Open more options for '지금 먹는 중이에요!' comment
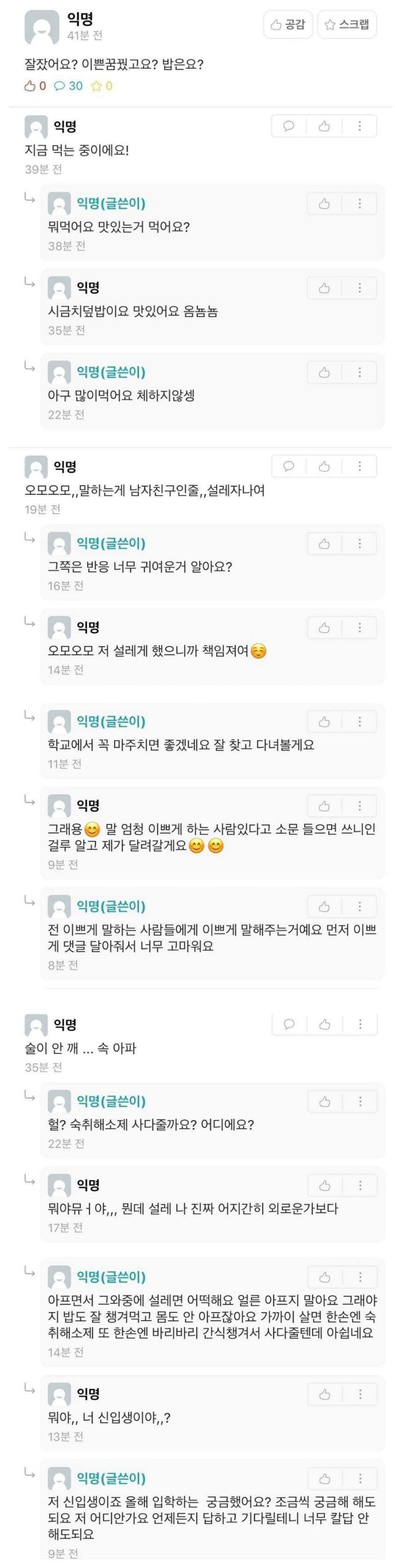Viewport: 395px width, 1568px height. [360, 126]
